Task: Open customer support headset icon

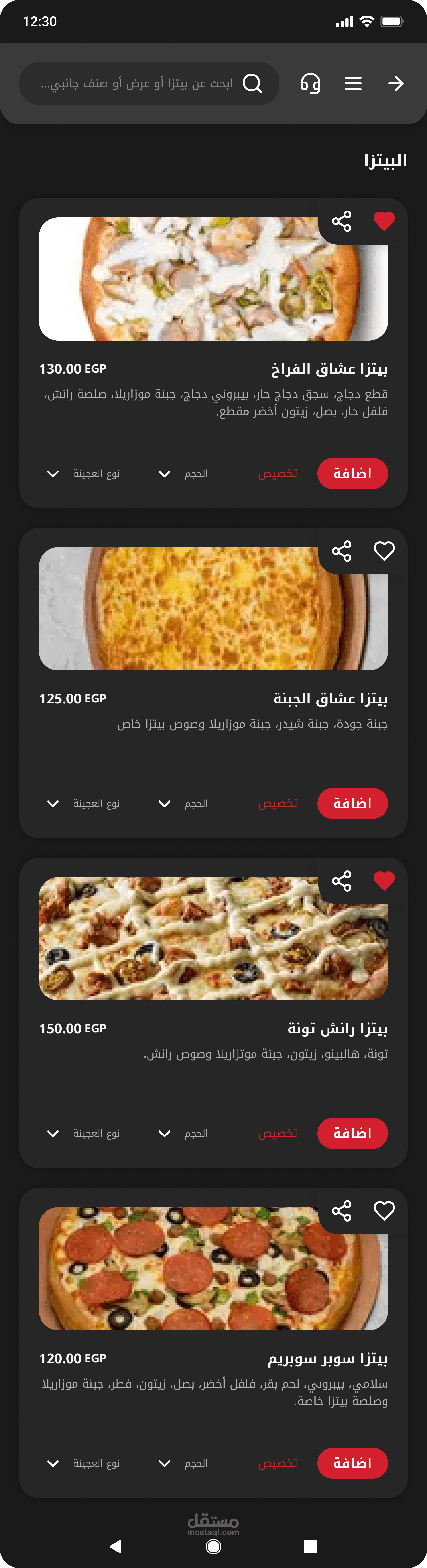Action: pyautogui.click(x=311, y=83)
